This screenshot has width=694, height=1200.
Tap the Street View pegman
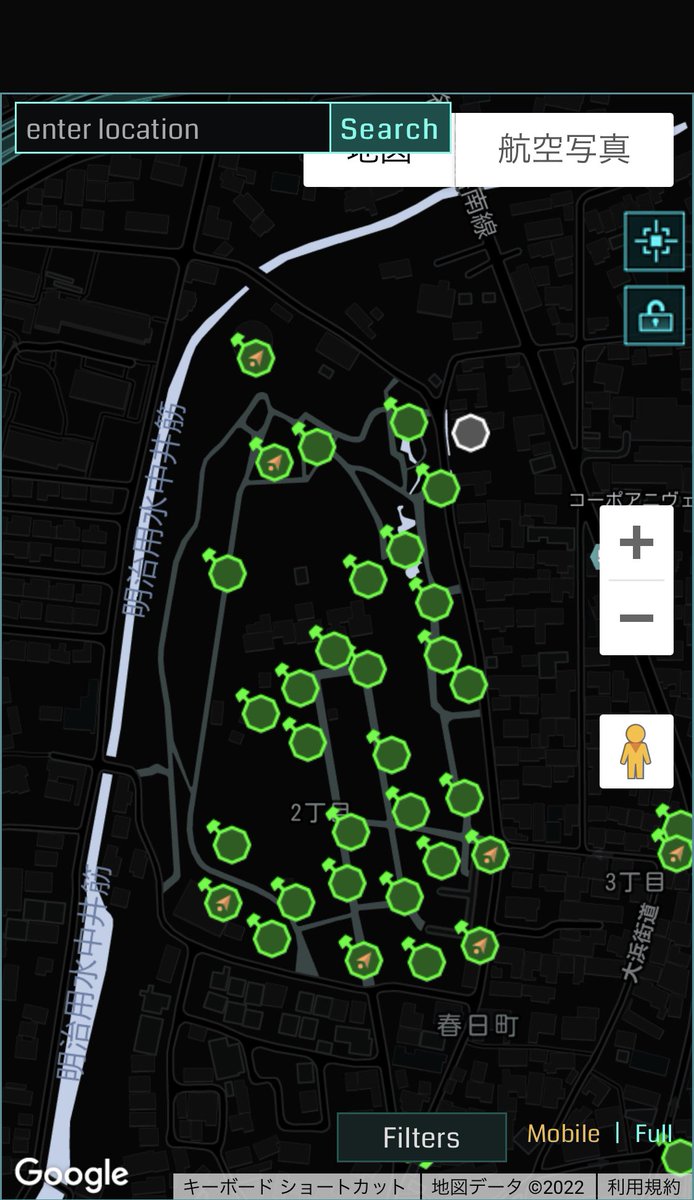636,752
